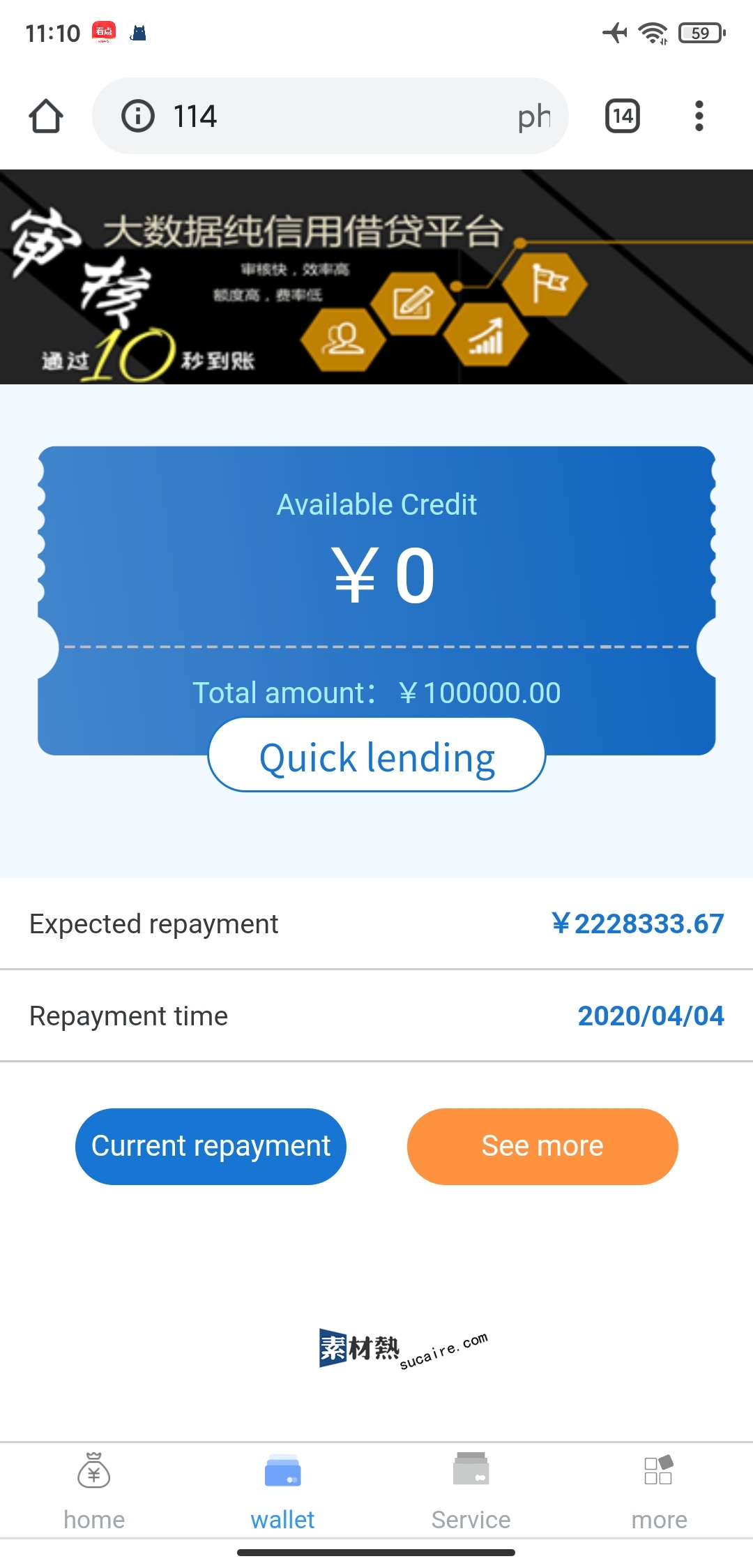Tap the Quick lending button
753x1568 pixels.
tap(376, 756)
